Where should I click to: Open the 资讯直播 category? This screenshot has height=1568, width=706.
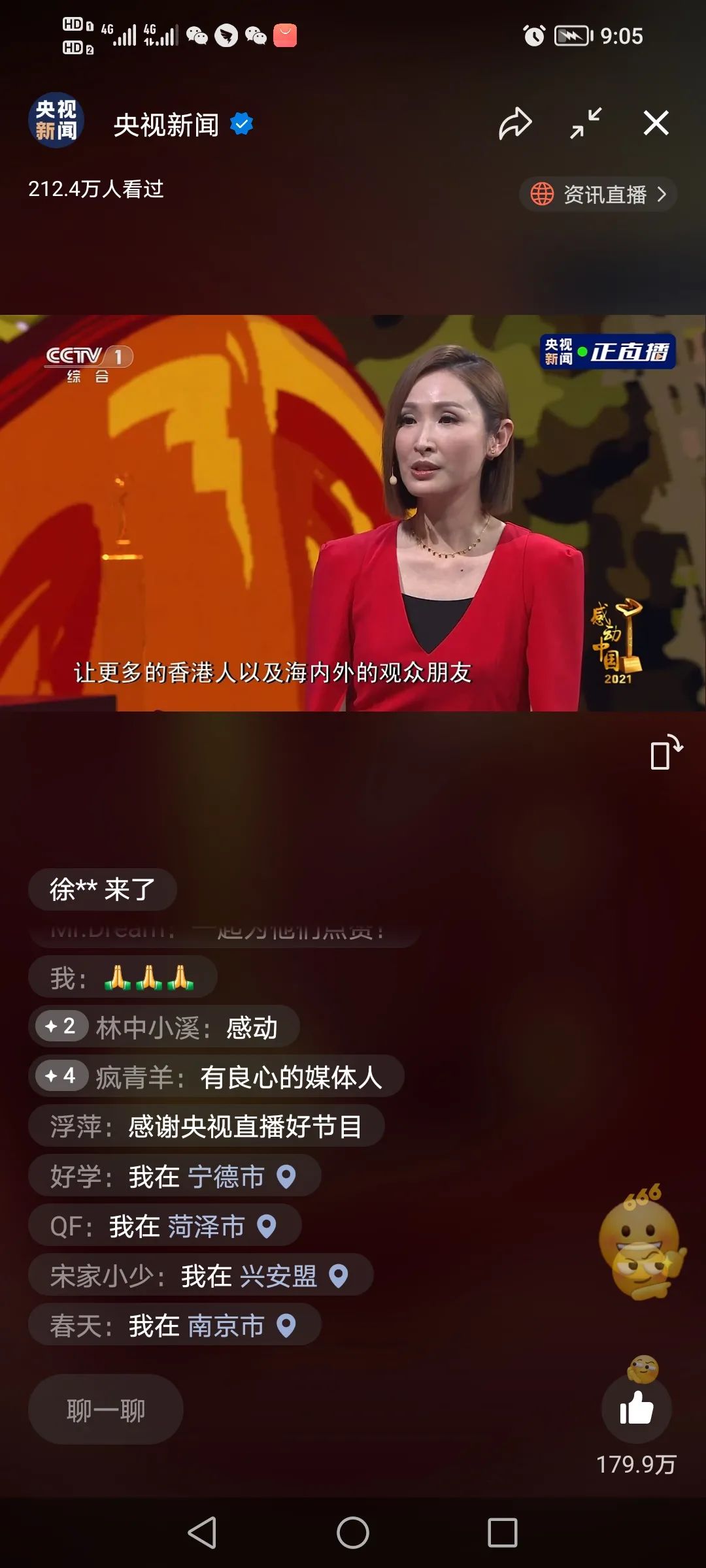coord(597,194)
